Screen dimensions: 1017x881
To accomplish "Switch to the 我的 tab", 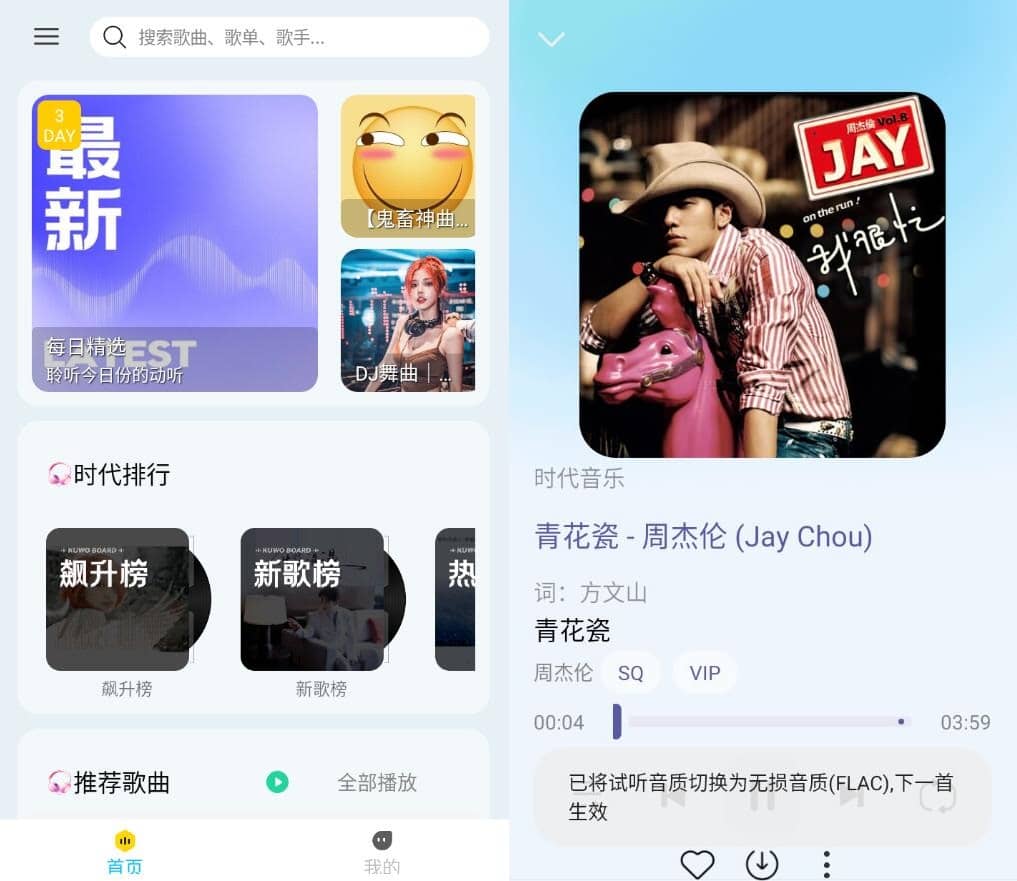I will coord(381,851).
